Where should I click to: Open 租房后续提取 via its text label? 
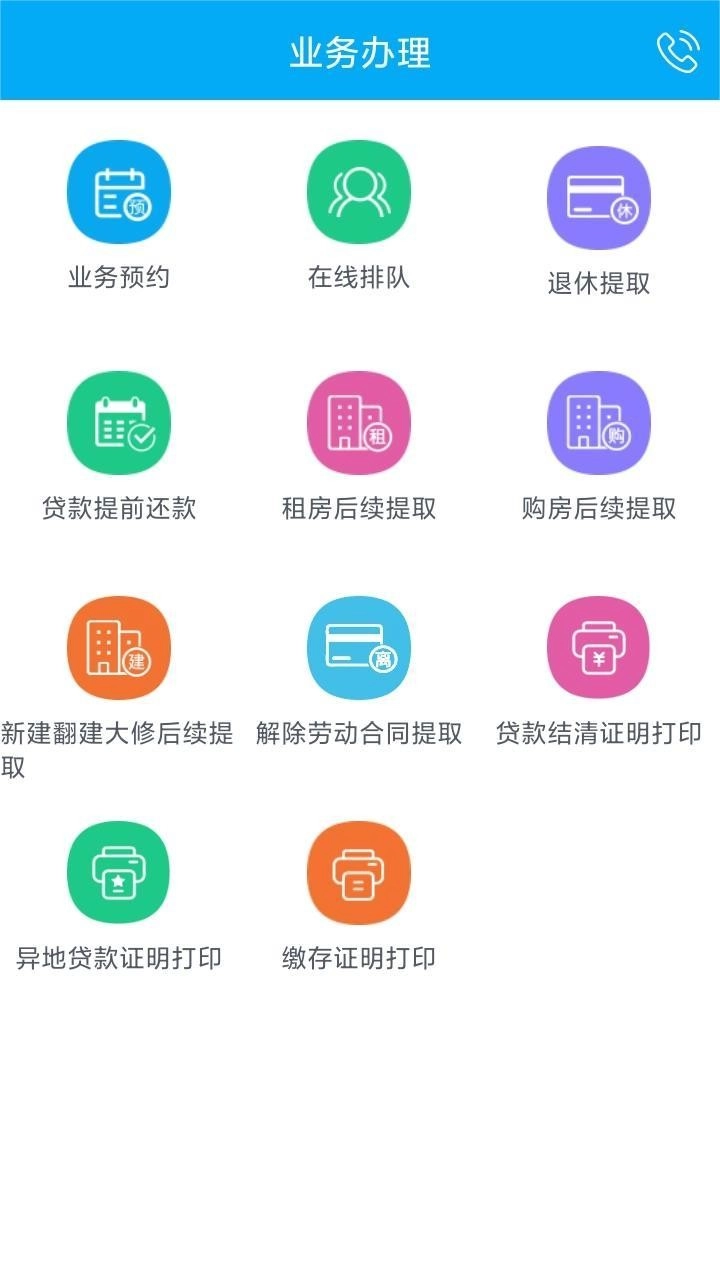pos(358,509)
